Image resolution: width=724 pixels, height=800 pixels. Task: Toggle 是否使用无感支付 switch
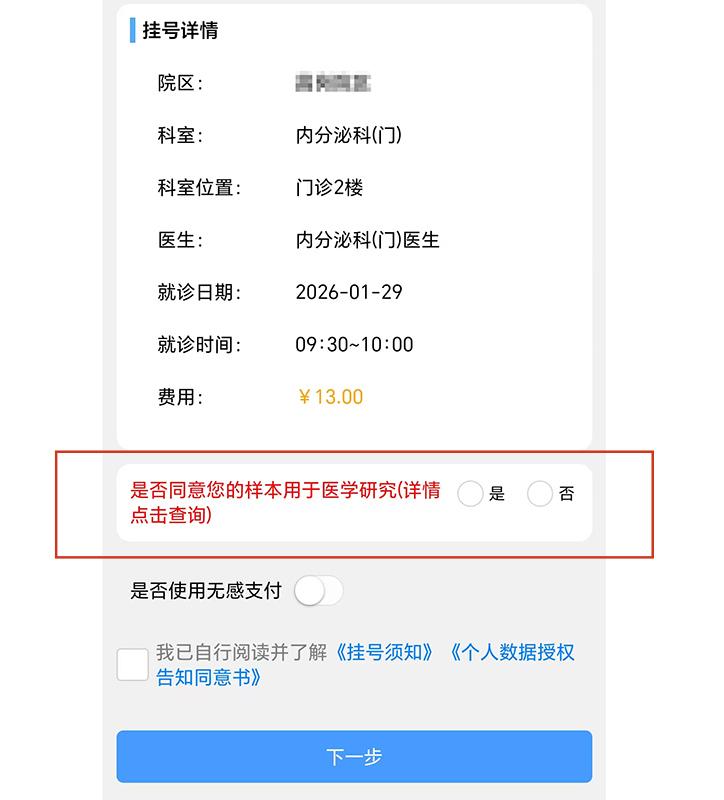[x=319, y=591]
